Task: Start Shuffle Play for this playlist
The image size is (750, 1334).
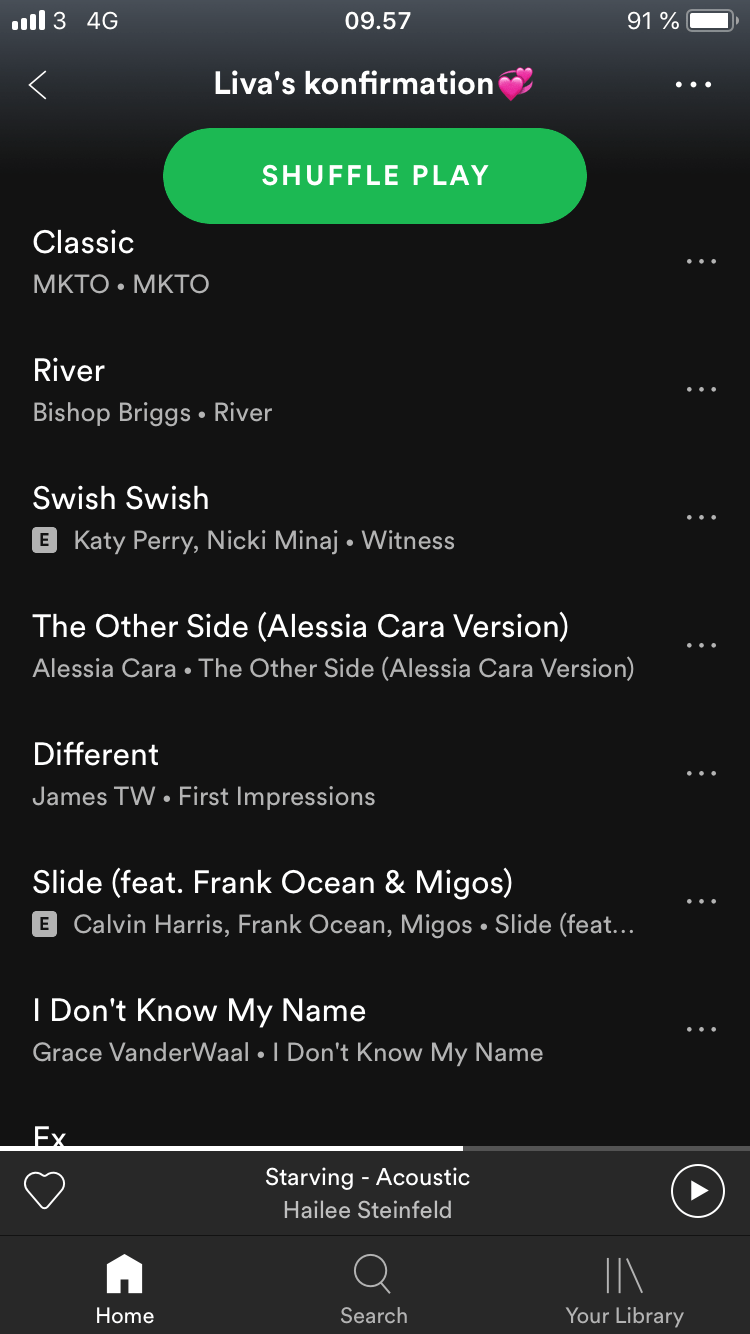Action: [x=374, y=176]
